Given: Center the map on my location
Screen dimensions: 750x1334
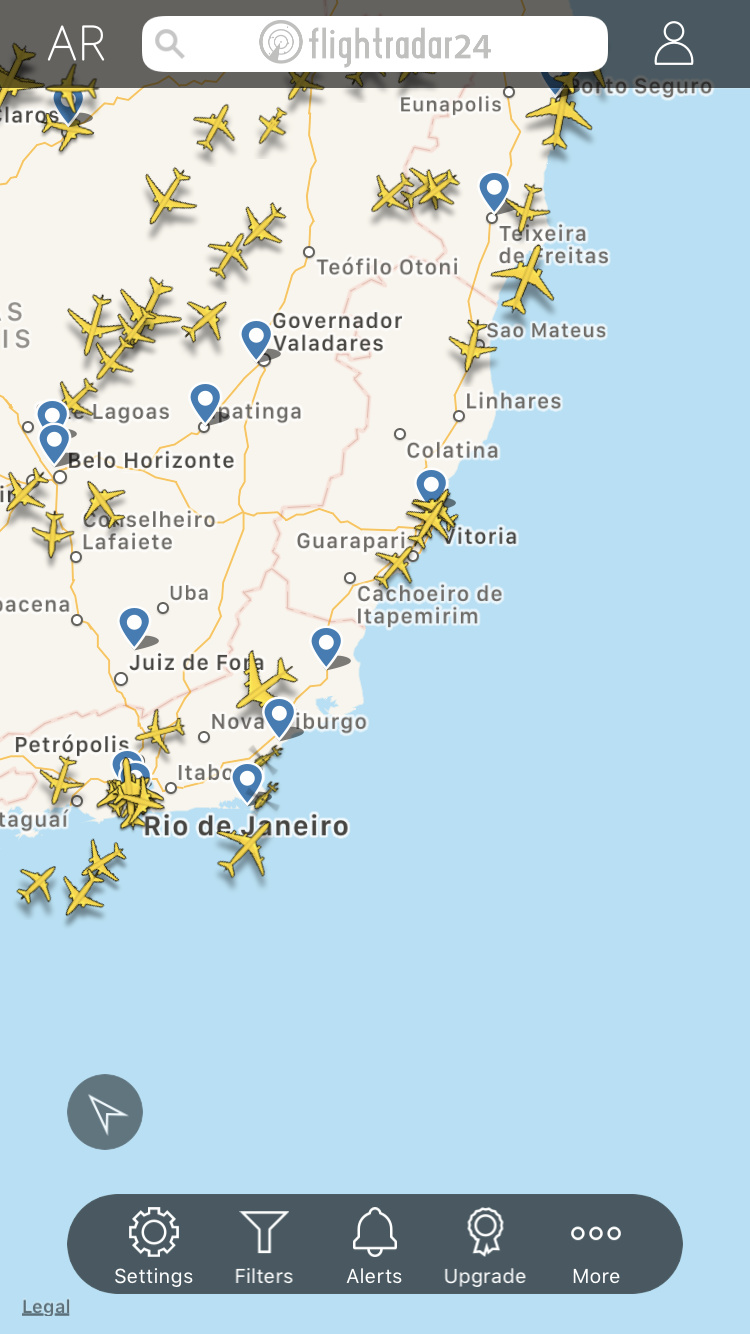Looking at the screenshot, I should click(105, 1112).
